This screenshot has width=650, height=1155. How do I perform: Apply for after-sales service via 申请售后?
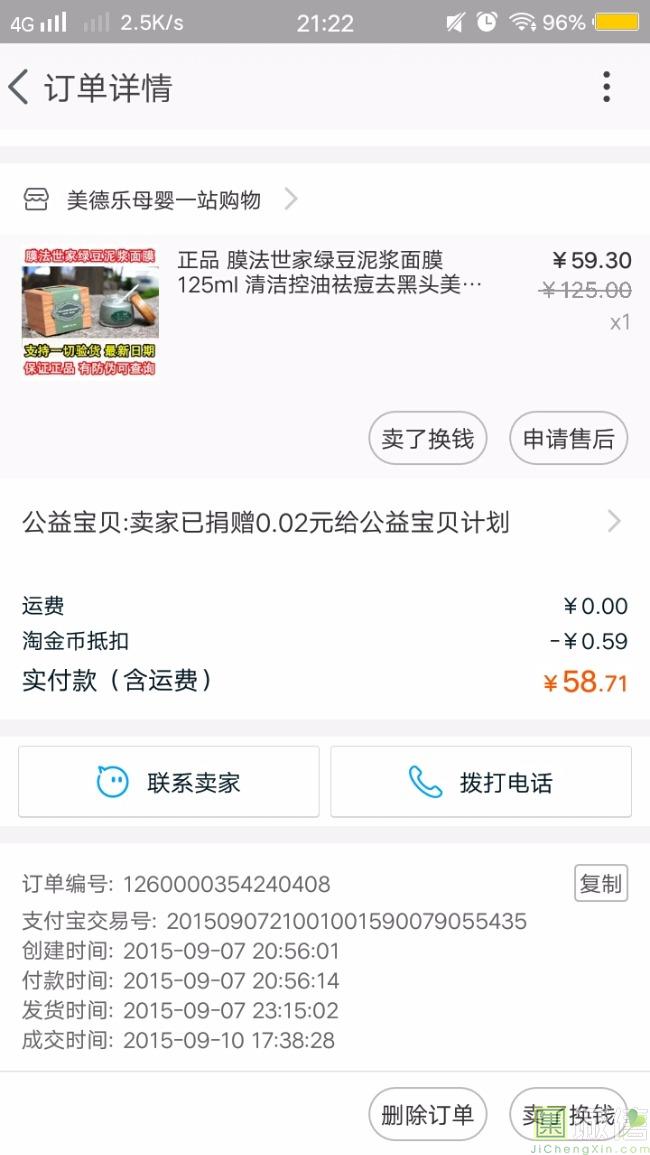tap(568, 438)
